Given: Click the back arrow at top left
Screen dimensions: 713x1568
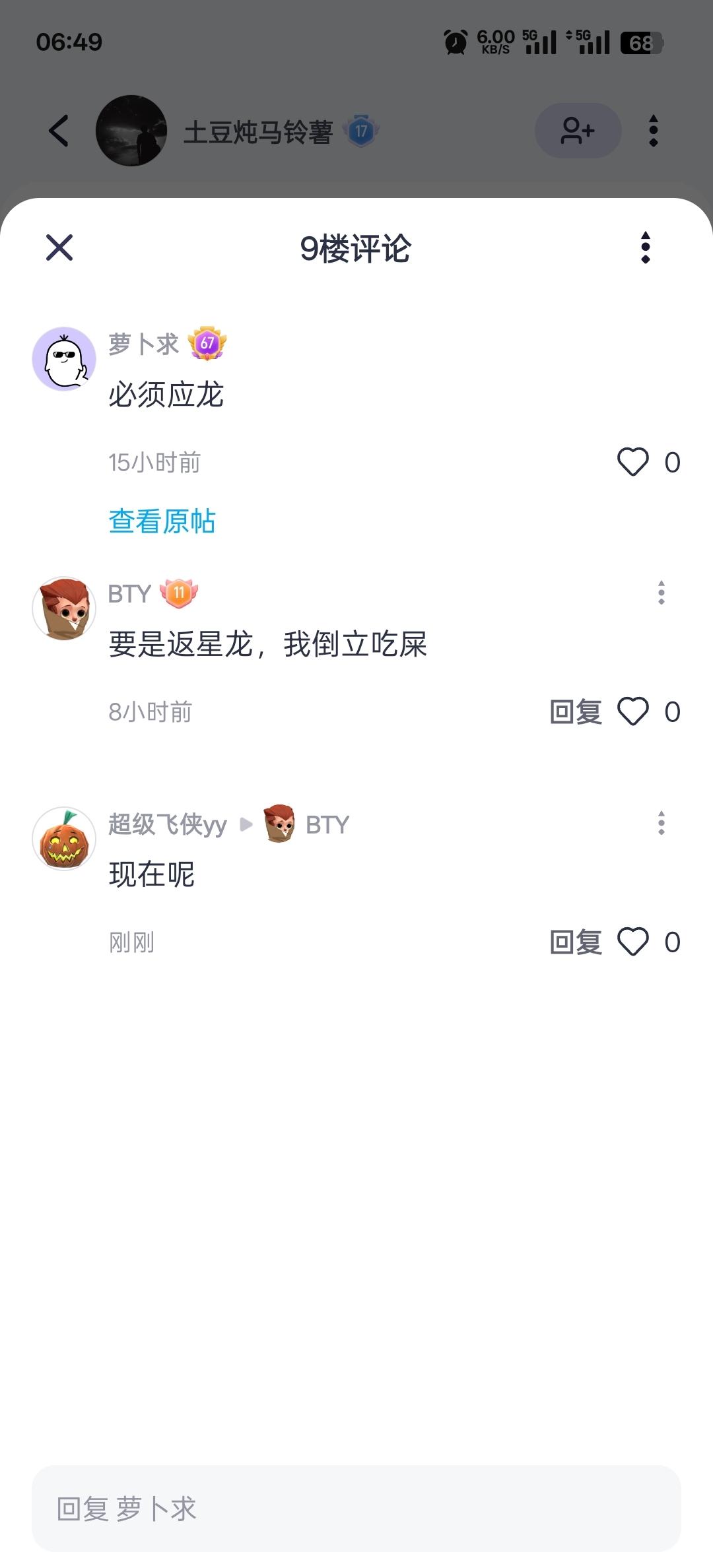Looking at the screenshot, I should [x=58, y=131].
